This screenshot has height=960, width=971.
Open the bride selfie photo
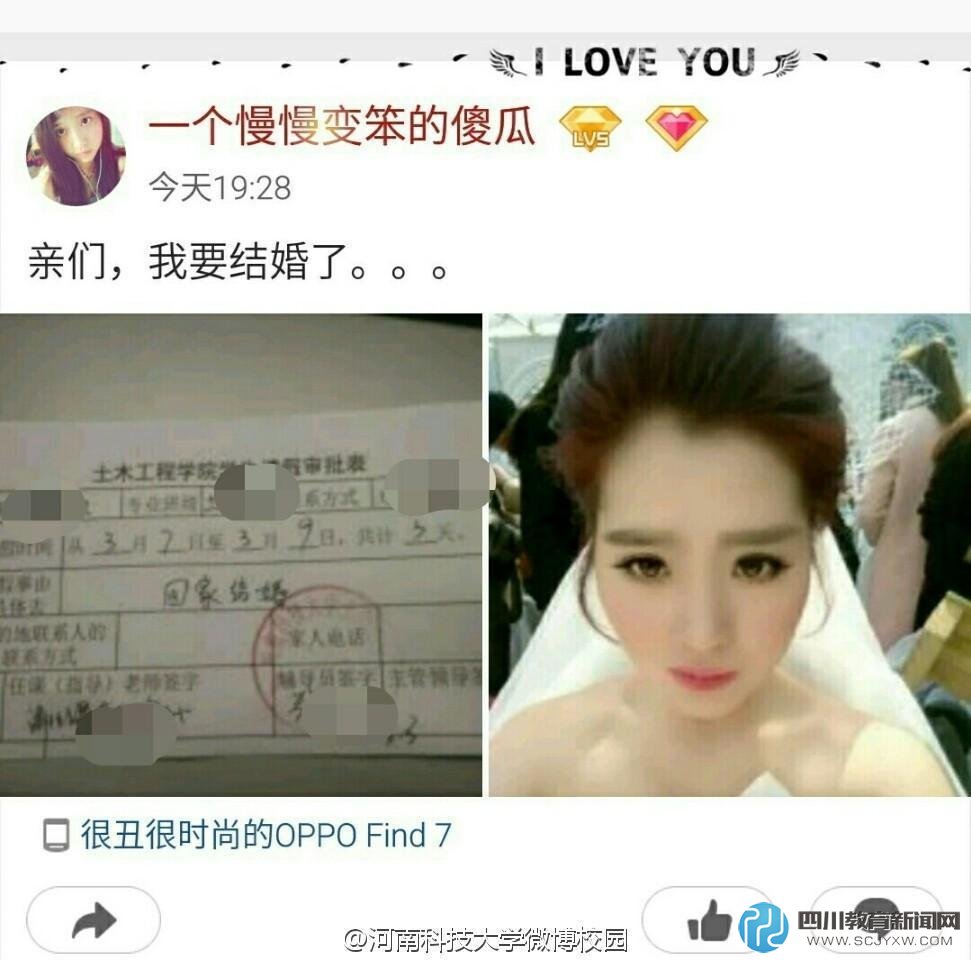729,555
